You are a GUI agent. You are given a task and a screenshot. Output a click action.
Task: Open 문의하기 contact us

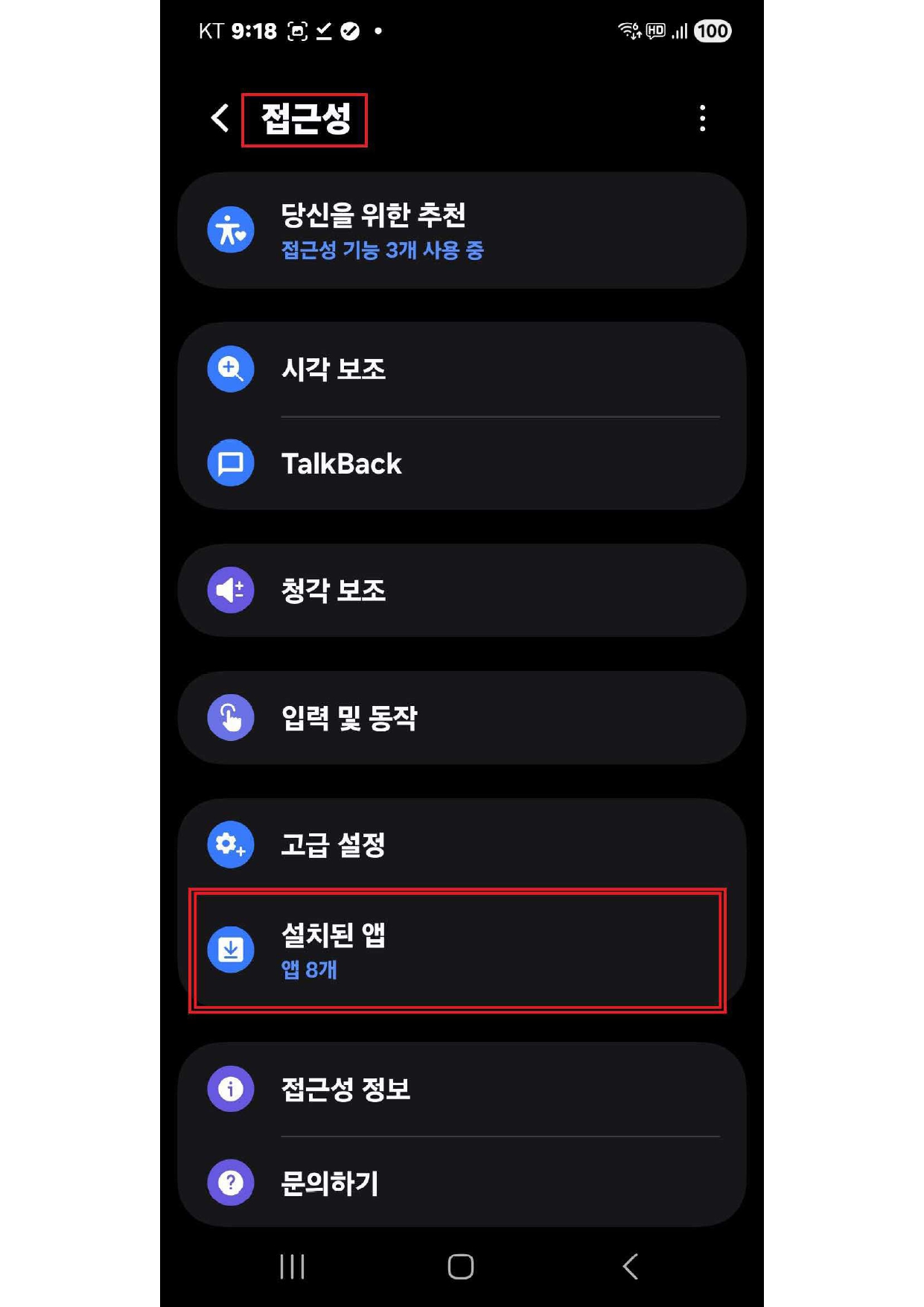(462, 1183)
